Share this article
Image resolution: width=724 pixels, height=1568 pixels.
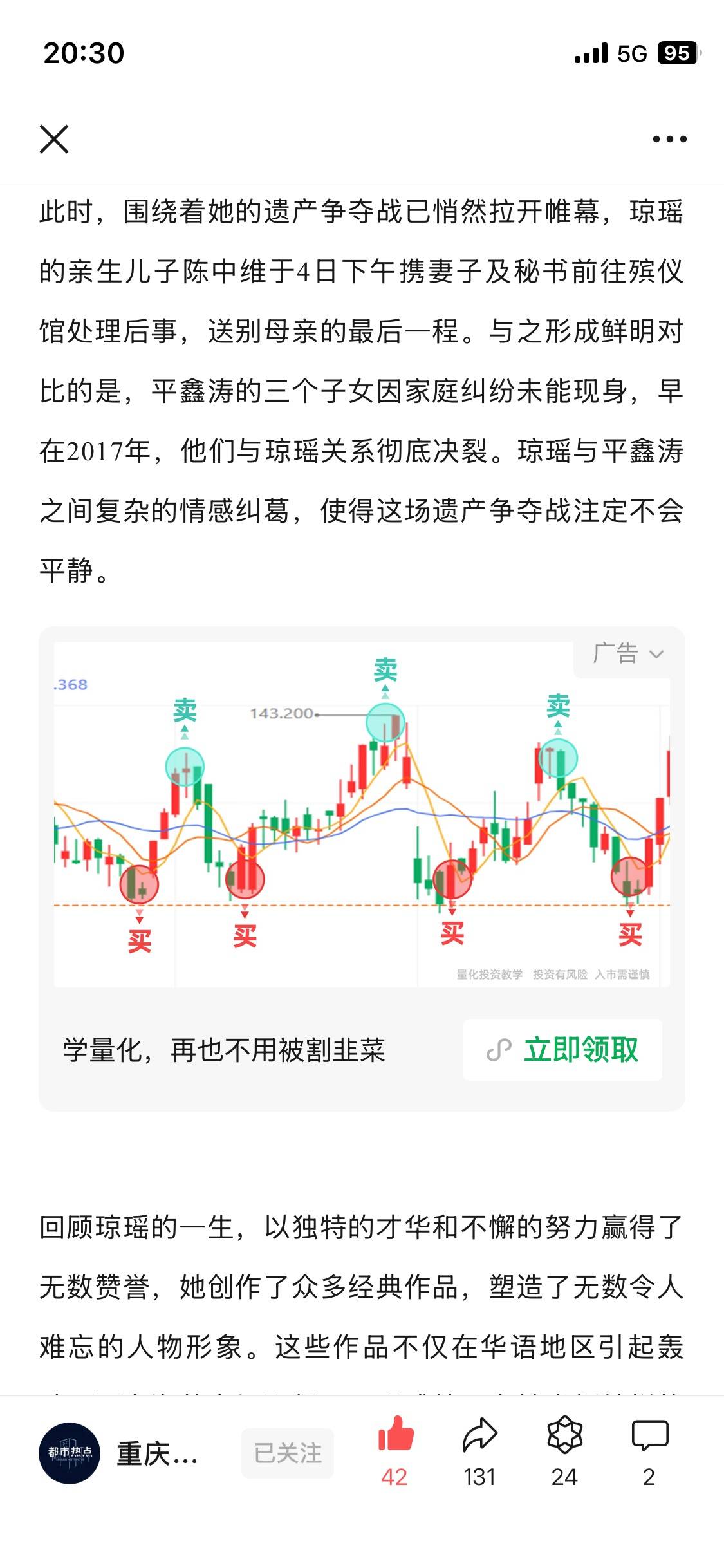479,1436
